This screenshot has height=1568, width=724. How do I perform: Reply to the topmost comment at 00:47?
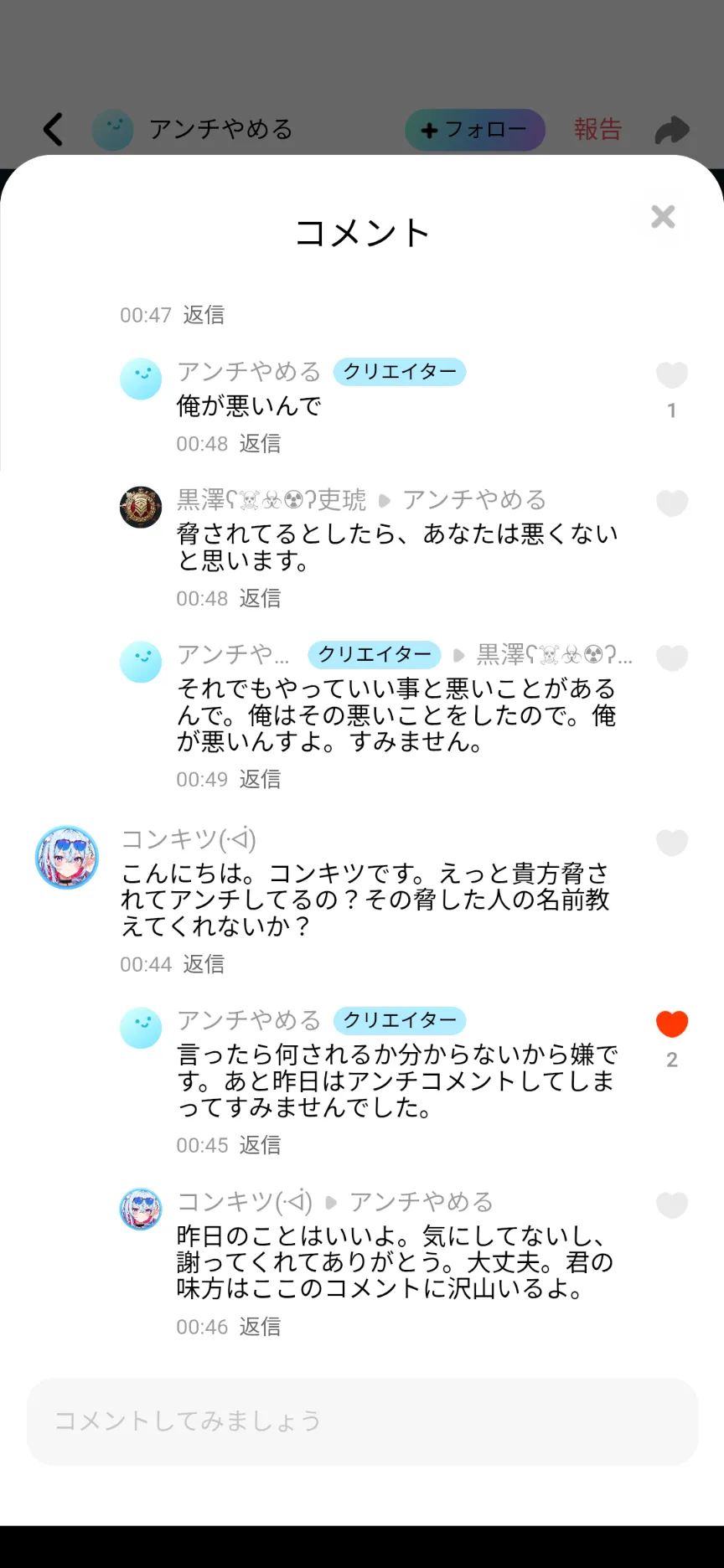[204, 316]
